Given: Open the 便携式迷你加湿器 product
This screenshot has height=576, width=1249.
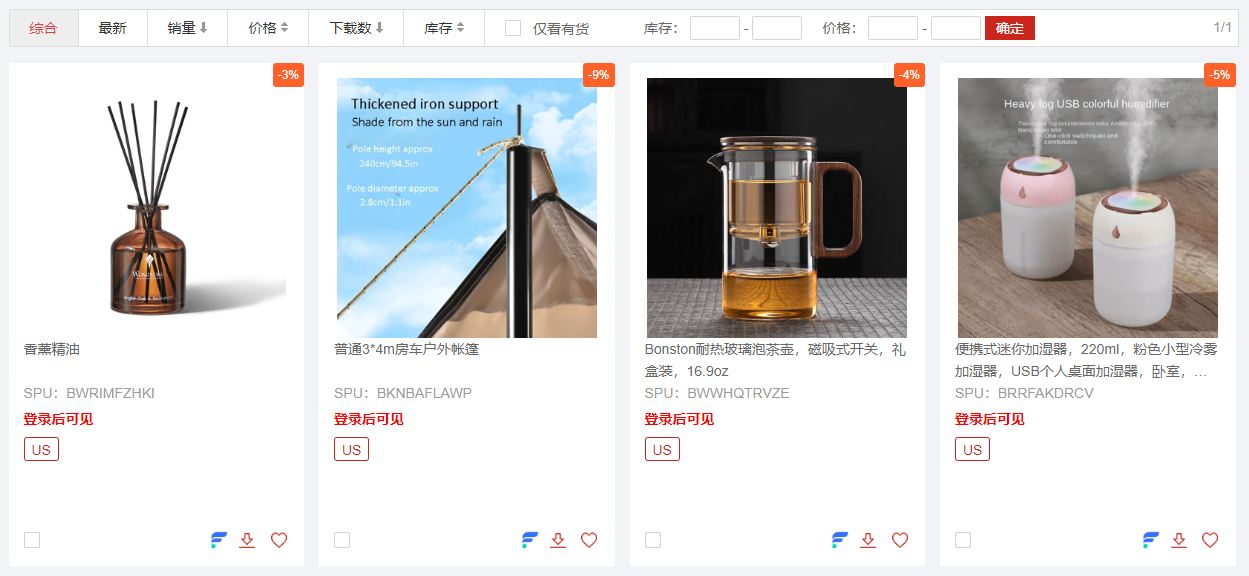Looking at the screenshot, I should click(1087, 208).
